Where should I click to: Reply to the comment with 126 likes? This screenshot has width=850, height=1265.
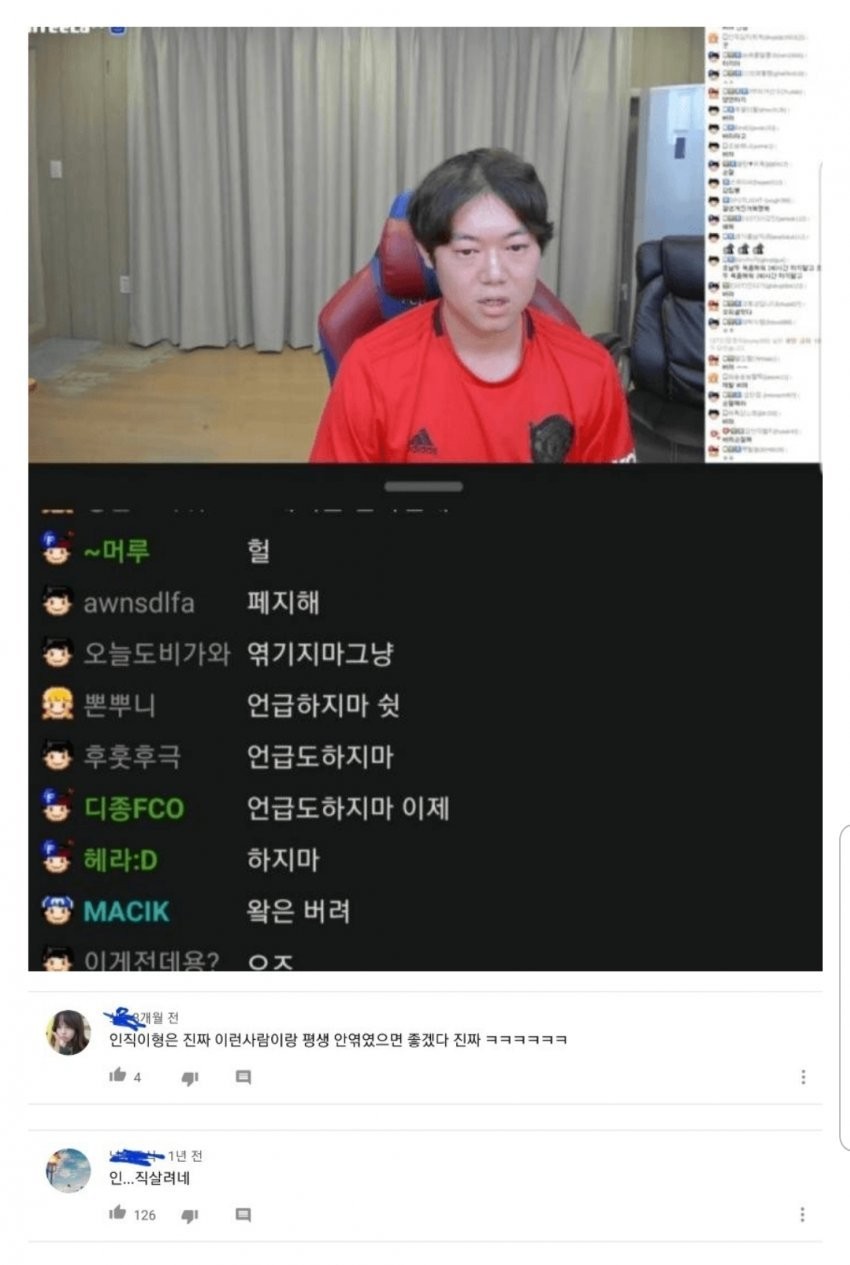point(243,1215)
